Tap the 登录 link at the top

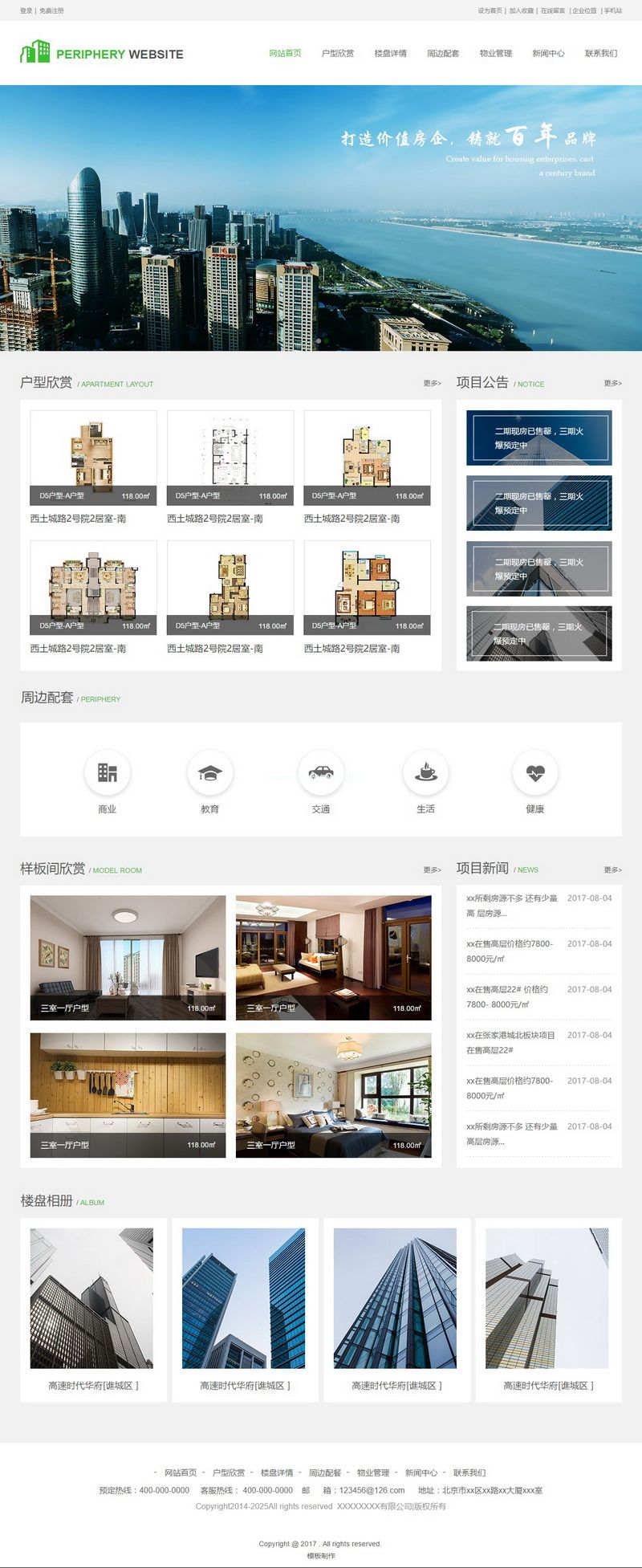click(26, 10)
